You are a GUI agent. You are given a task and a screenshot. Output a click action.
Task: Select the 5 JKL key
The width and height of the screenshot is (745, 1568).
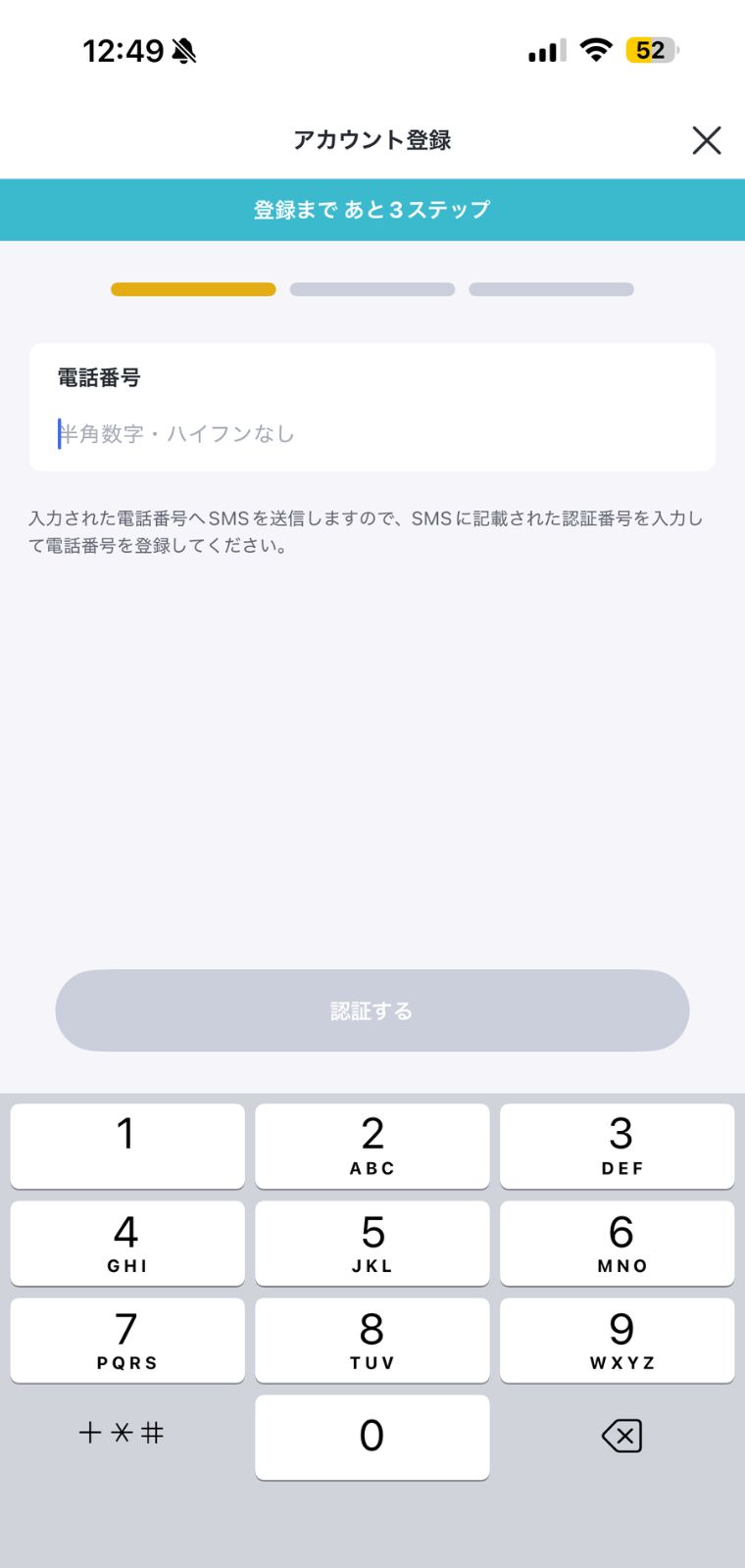click(372, 1243)
